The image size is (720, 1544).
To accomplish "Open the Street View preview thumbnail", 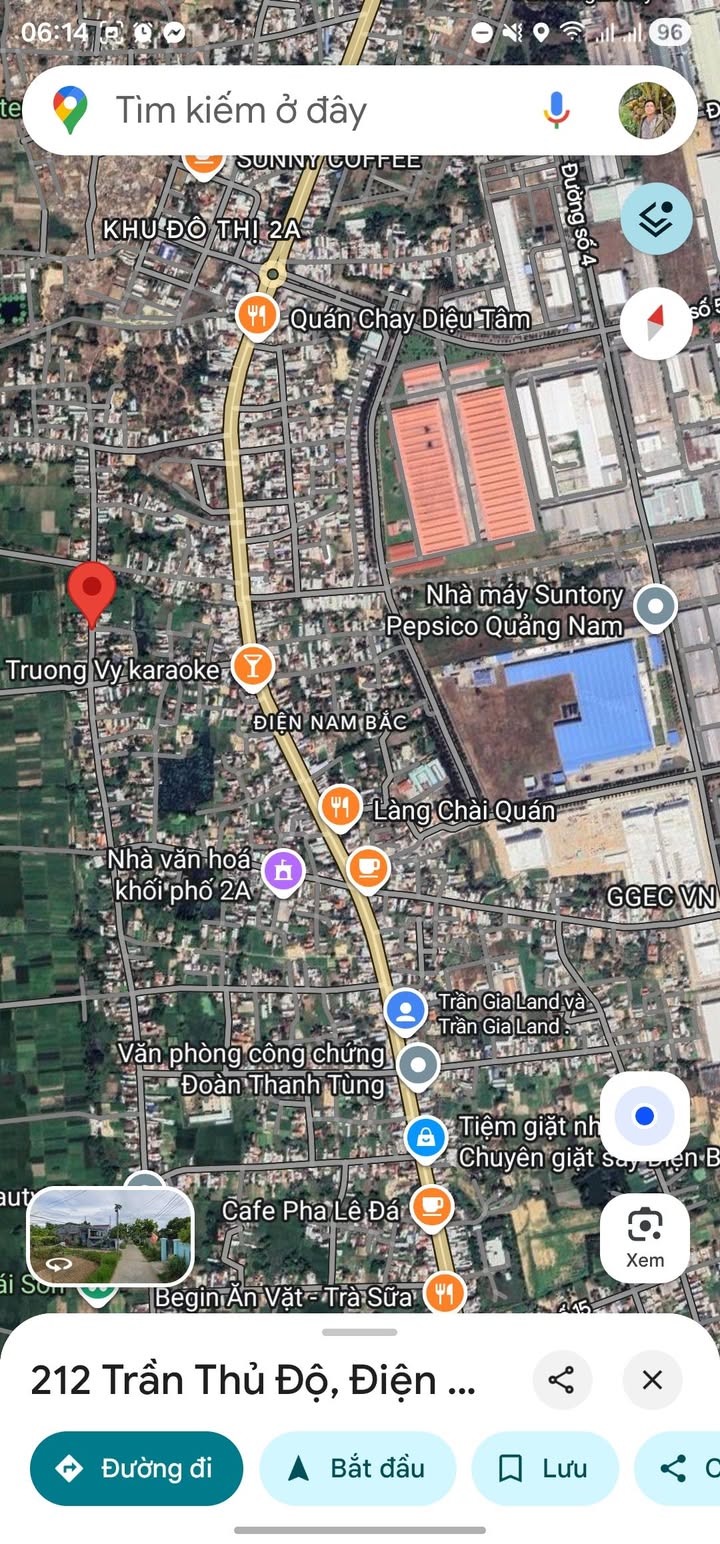I will 110,1235.
